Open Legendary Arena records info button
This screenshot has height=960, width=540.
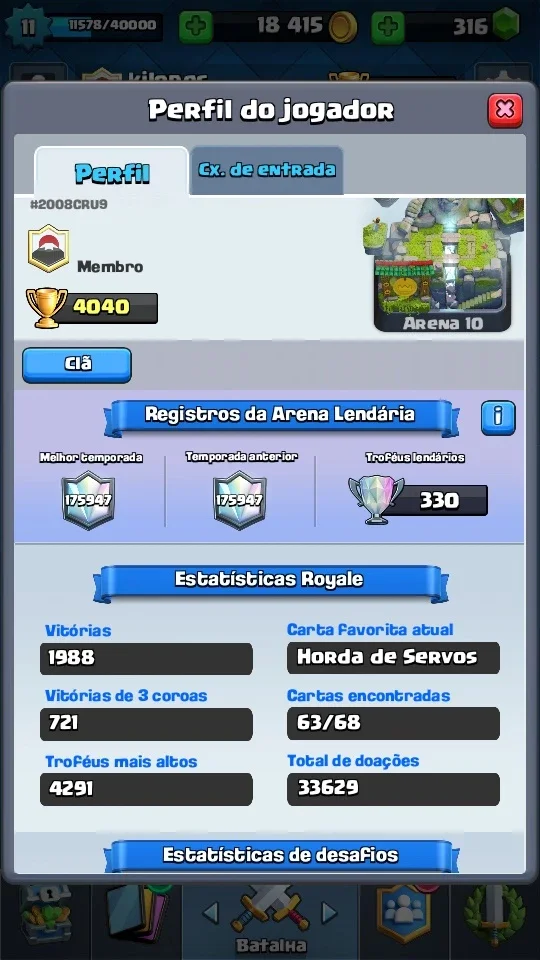[x=498, y=418]
